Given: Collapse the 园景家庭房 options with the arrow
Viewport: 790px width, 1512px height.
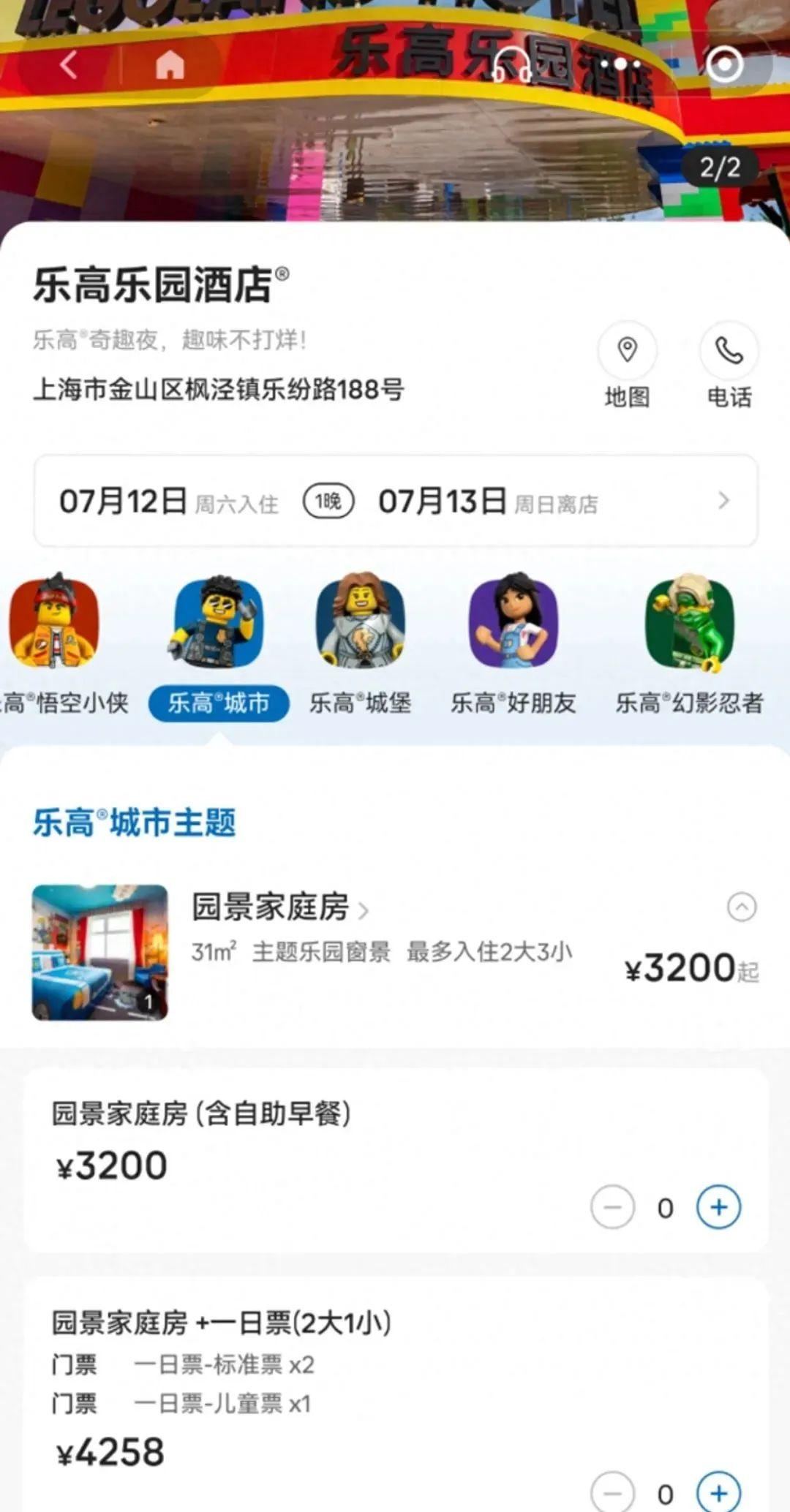Looking at the screenshot, I should 741,907.
